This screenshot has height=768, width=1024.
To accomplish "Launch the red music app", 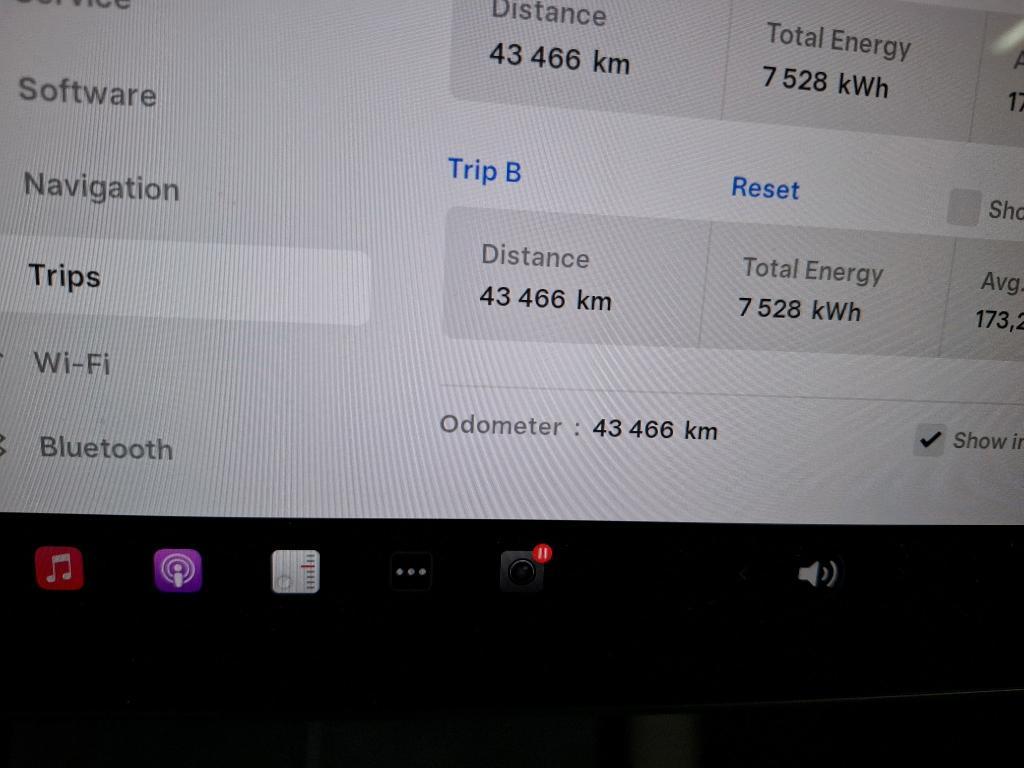I will (x=59, y=569).
